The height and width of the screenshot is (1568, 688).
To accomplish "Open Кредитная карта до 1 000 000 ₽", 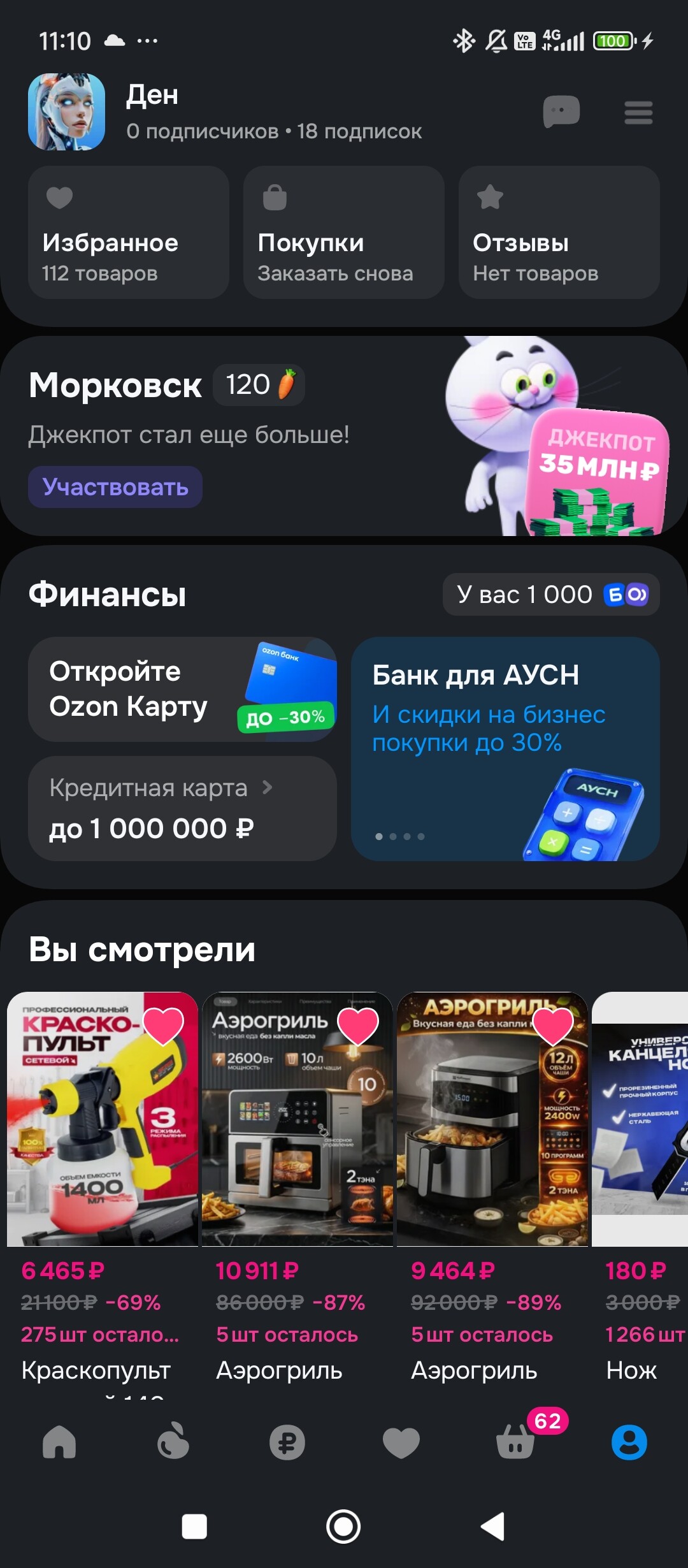I will (x=182, y=808).
